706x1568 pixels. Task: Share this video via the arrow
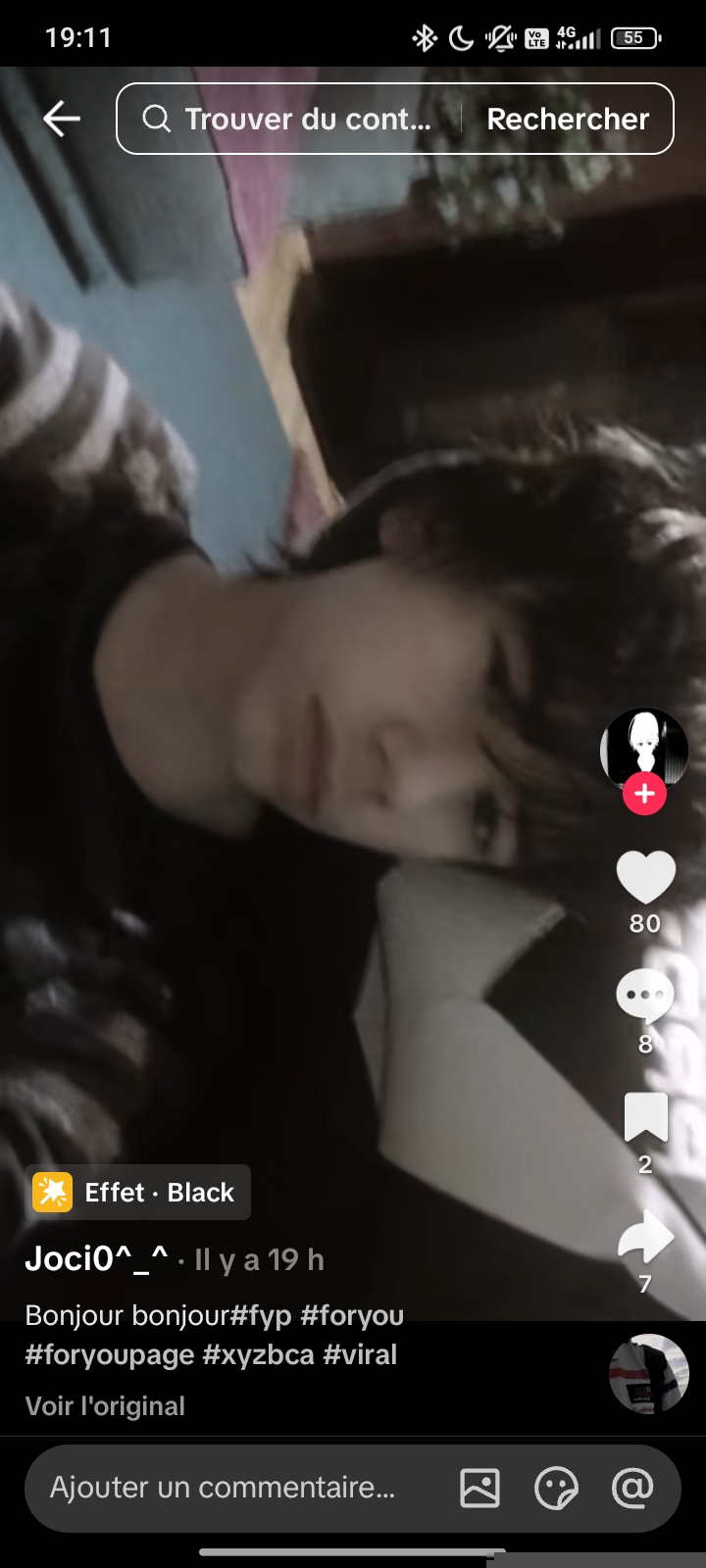645,1237
